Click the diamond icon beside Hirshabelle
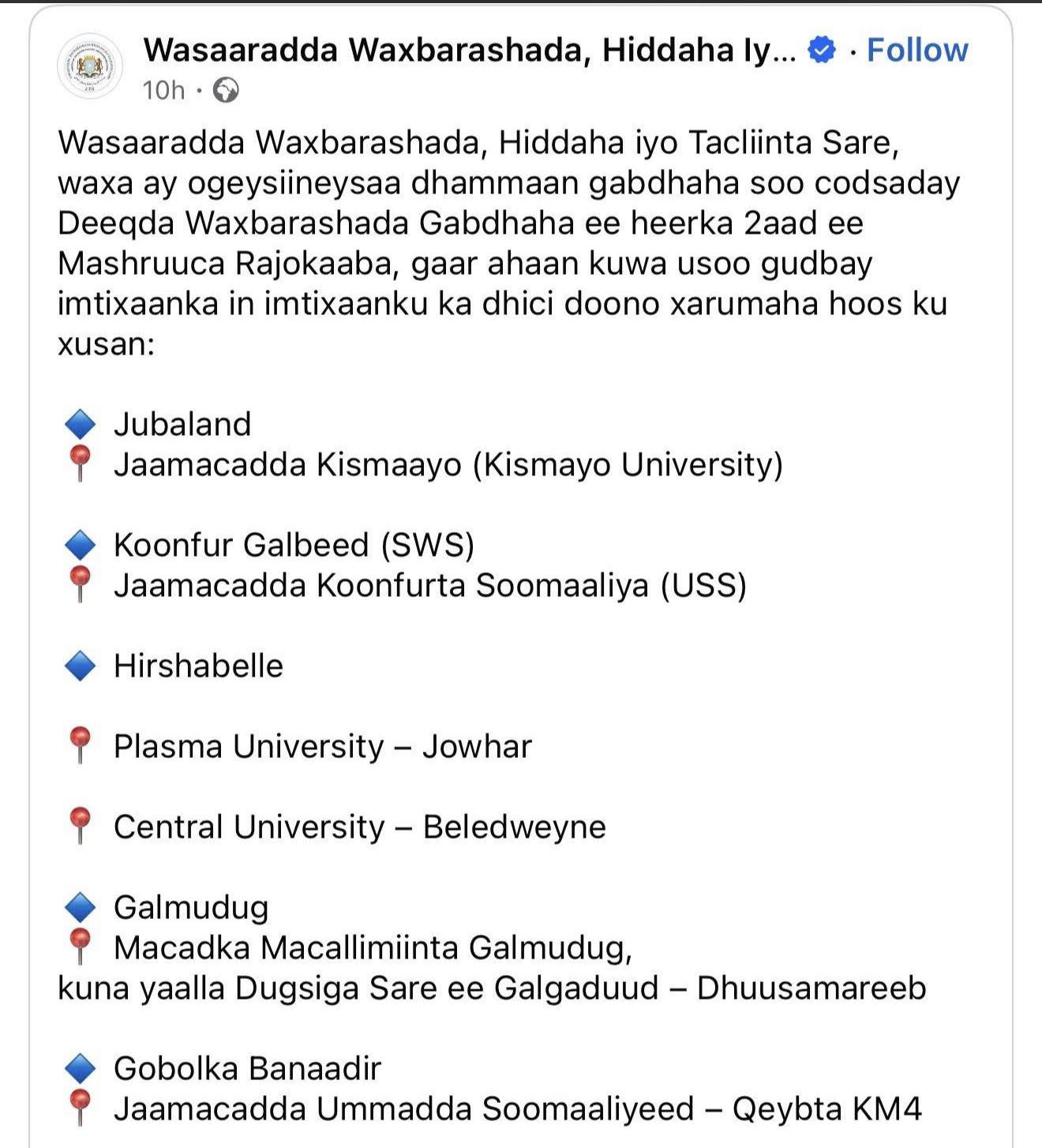 click(78, 664)
